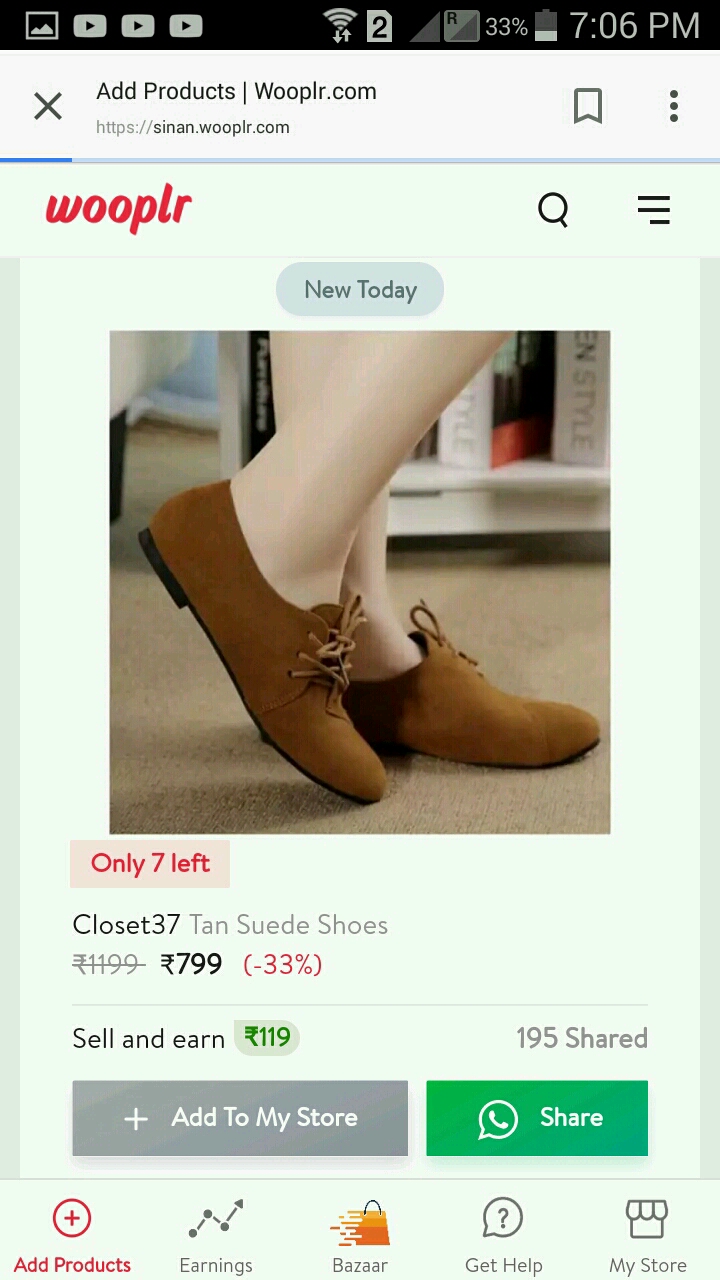The image size is (720, 1280).
Task: Bookmark this page in the browser
Action: click(588, 106)
